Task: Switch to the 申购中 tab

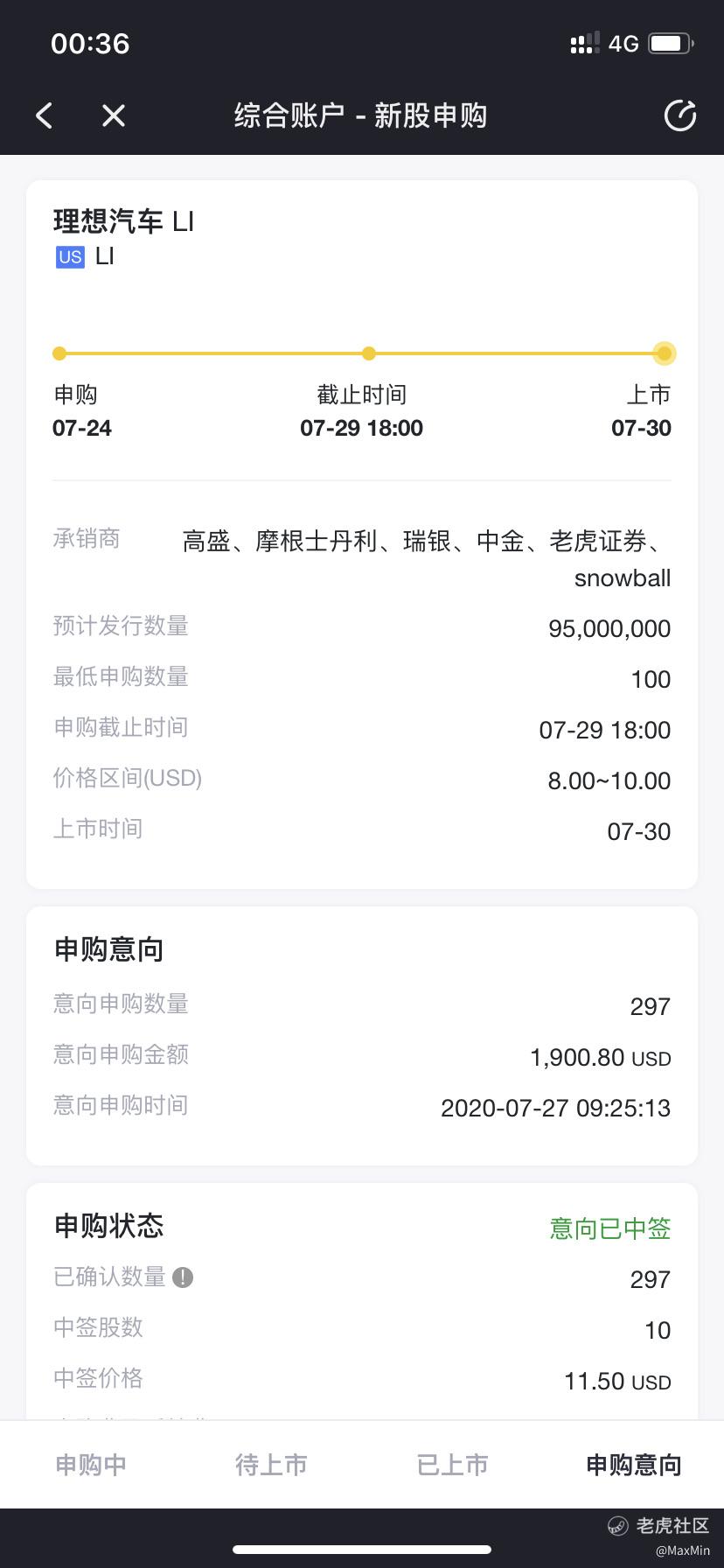Action: click(x=91, y=1465)
